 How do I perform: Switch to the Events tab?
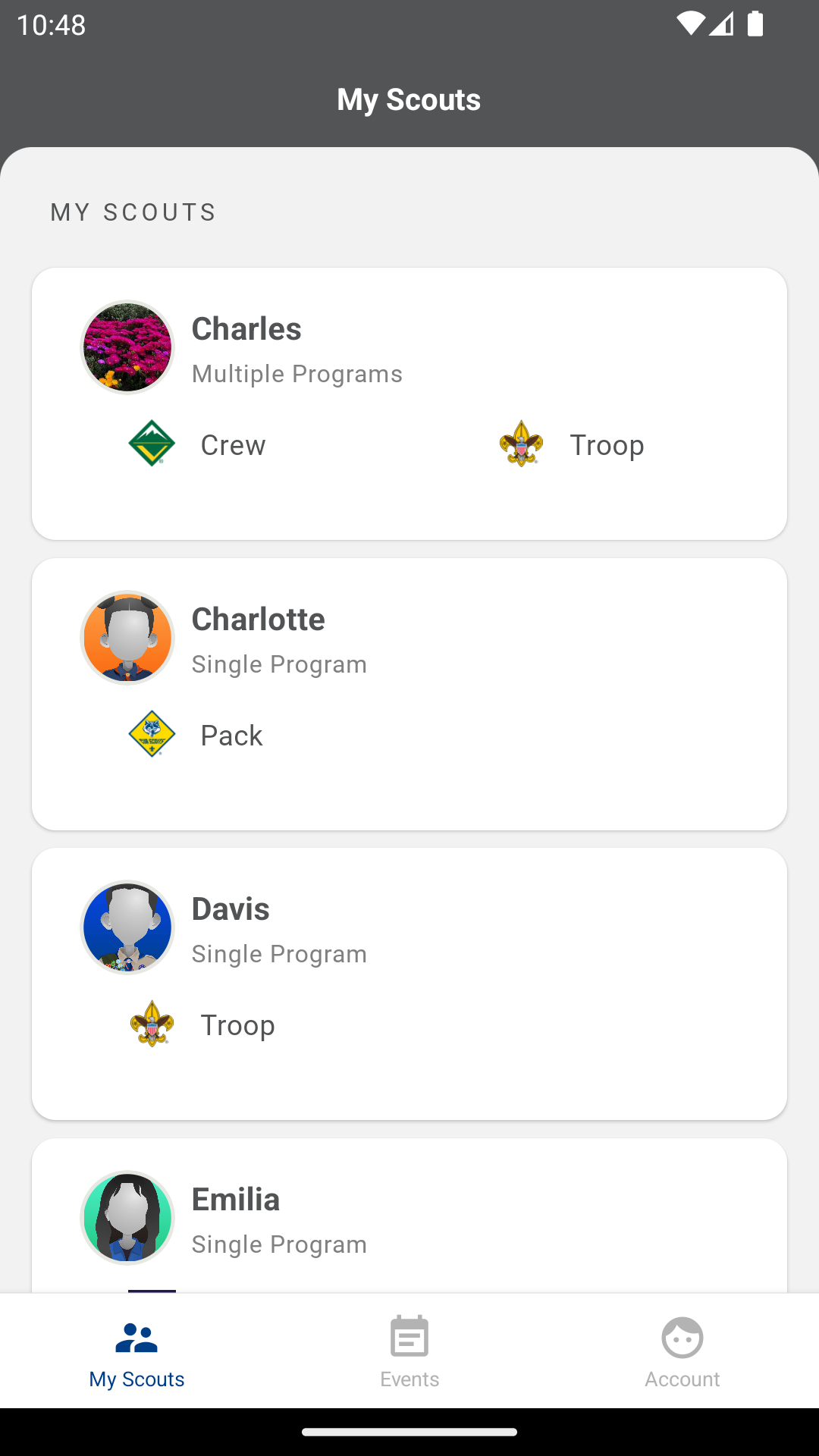pyautogui.click(x=409, y=1351)
